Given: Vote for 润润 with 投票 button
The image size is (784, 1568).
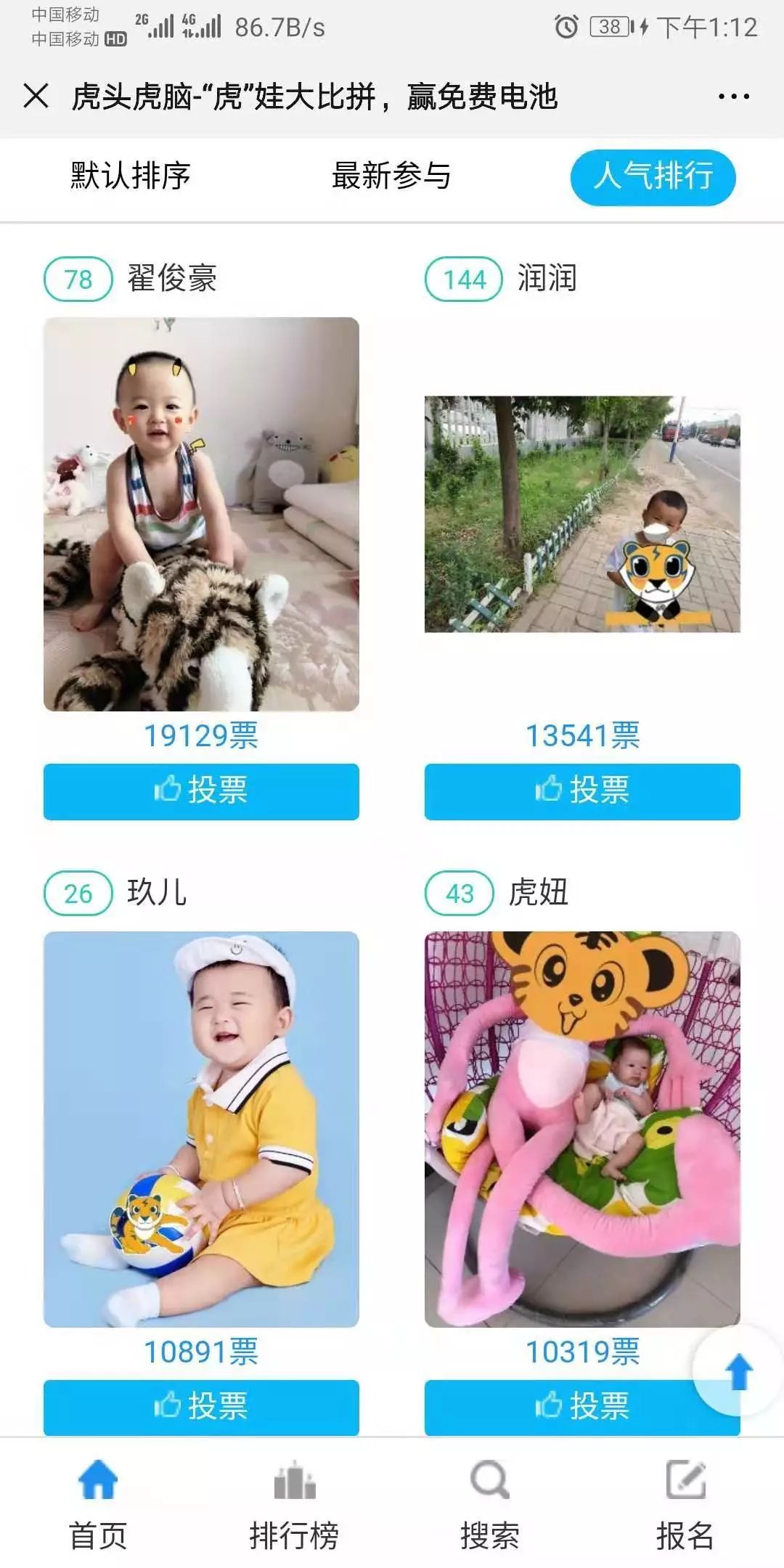Looking at the screenshot, I should pos(582,791).
